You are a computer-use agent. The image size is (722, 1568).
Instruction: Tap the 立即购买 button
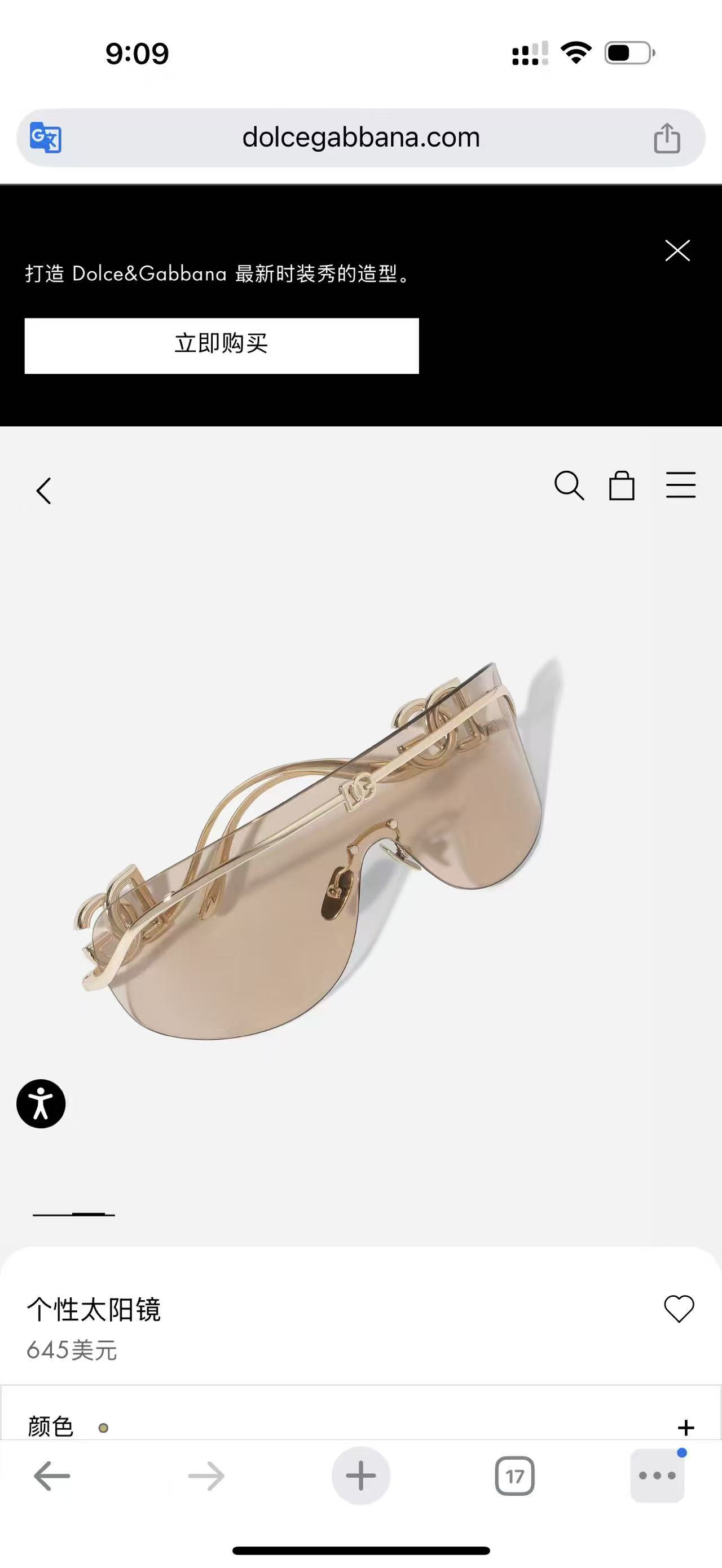[x=222, y=345]
